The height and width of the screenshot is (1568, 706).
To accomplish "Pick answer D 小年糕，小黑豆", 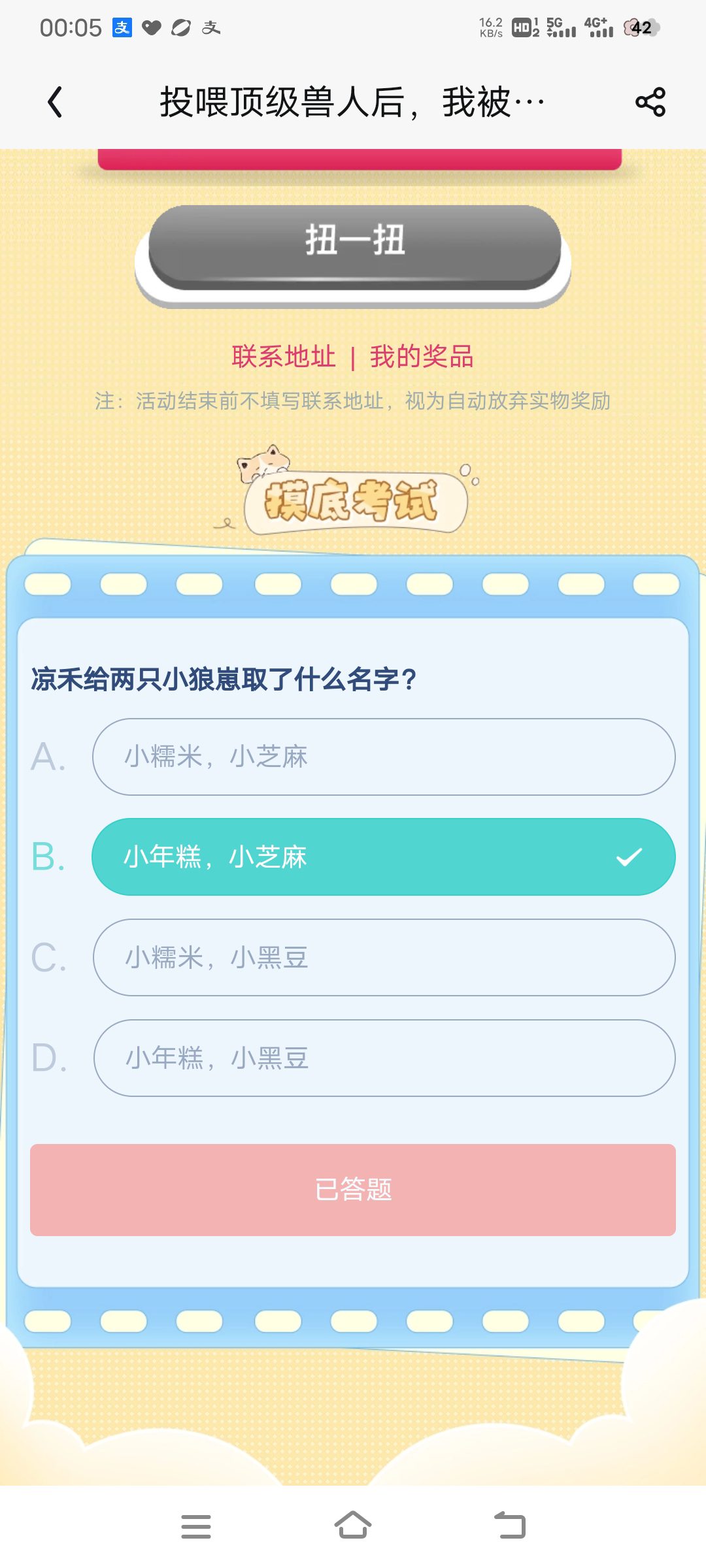I will (384, 1058).
